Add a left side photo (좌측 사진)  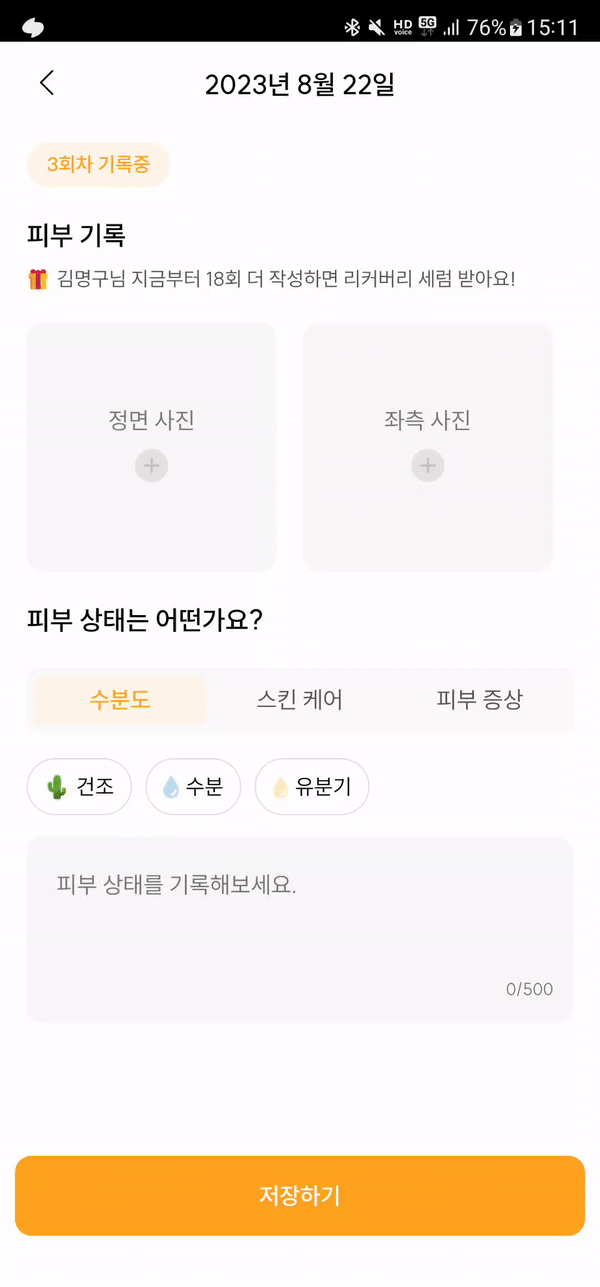[427, 447]
